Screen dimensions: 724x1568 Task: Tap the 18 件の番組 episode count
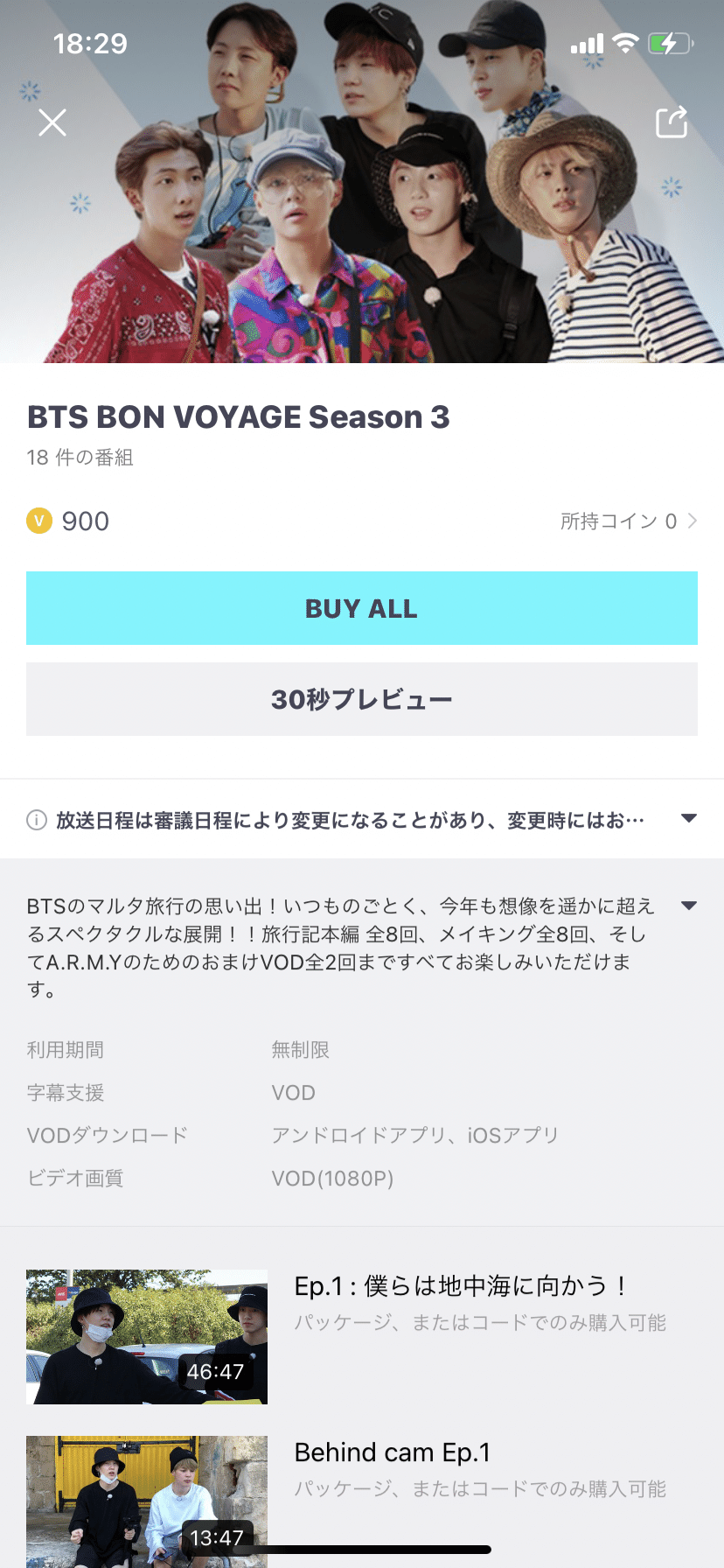(80, 458)
